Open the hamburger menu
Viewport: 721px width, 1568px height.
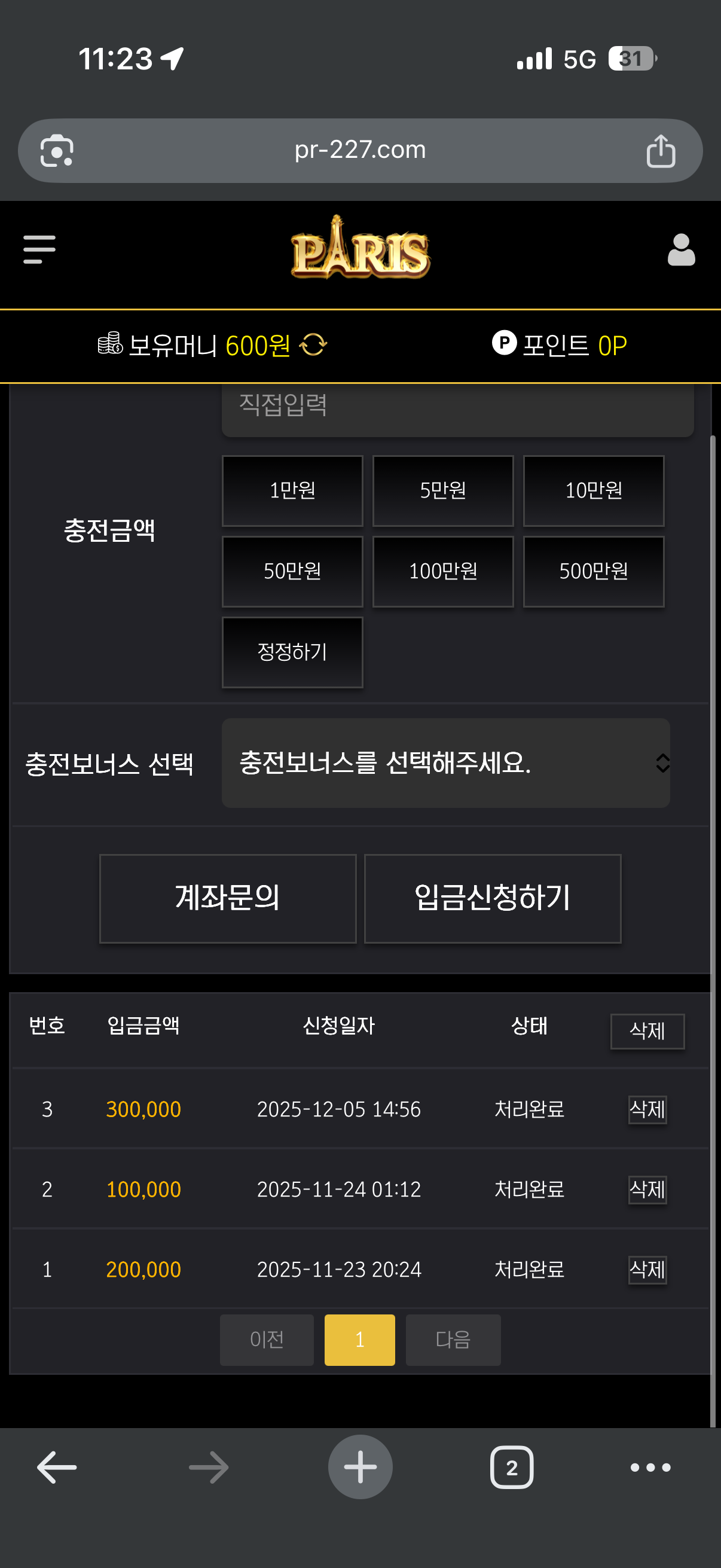click(39, 249)
